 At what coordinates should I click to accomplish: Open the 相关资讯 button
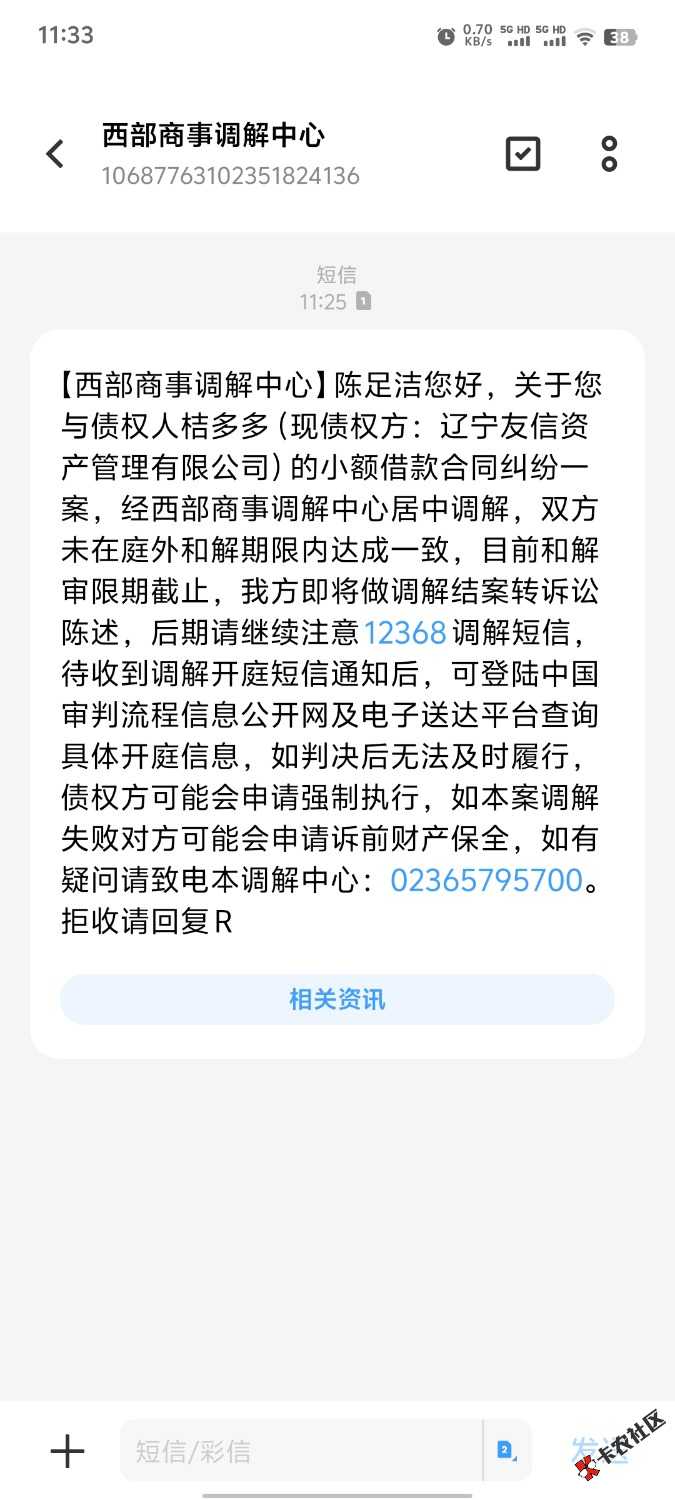click(x=337, y=999)
